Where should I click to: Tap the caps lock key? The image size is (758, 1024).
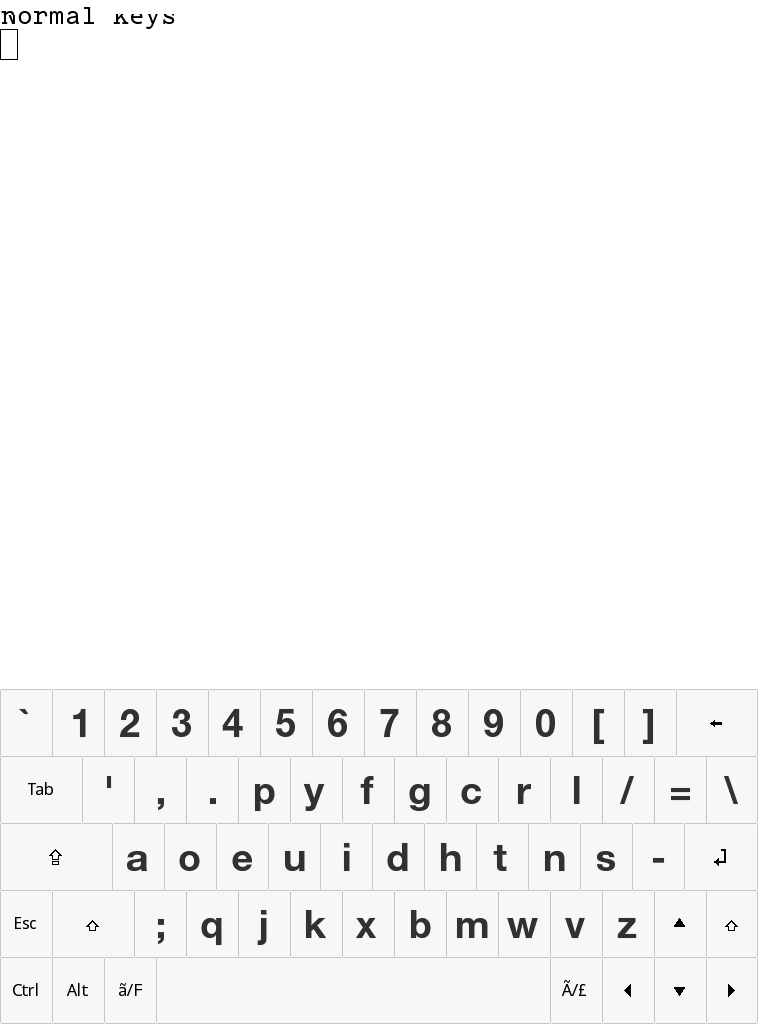click(56, 858)
